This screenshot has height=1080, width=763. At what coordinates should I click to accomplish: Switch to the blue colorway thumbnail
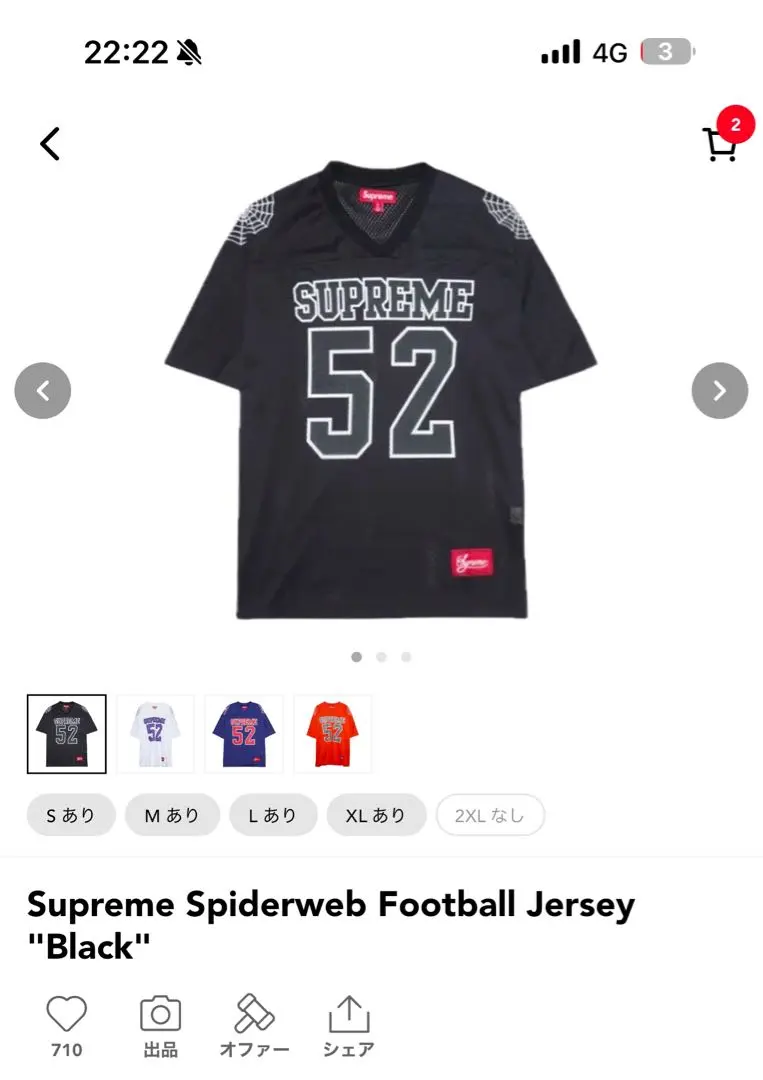243,733
